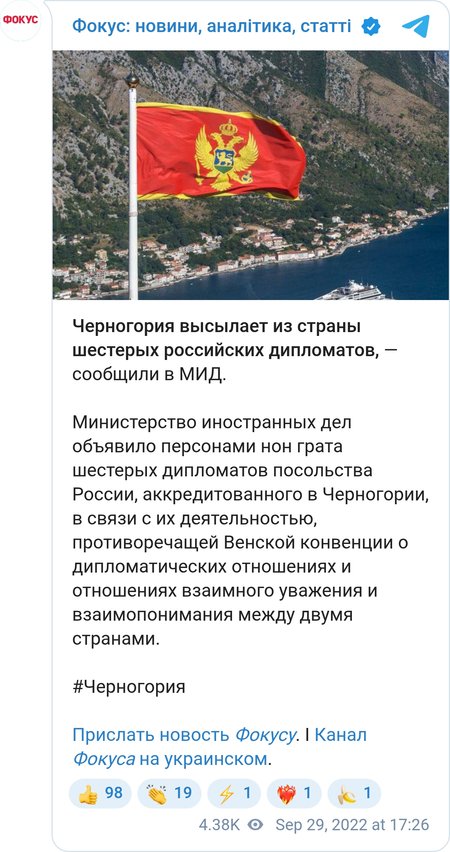Follow the Прислать новость Фокусу link

pos(184,735)
